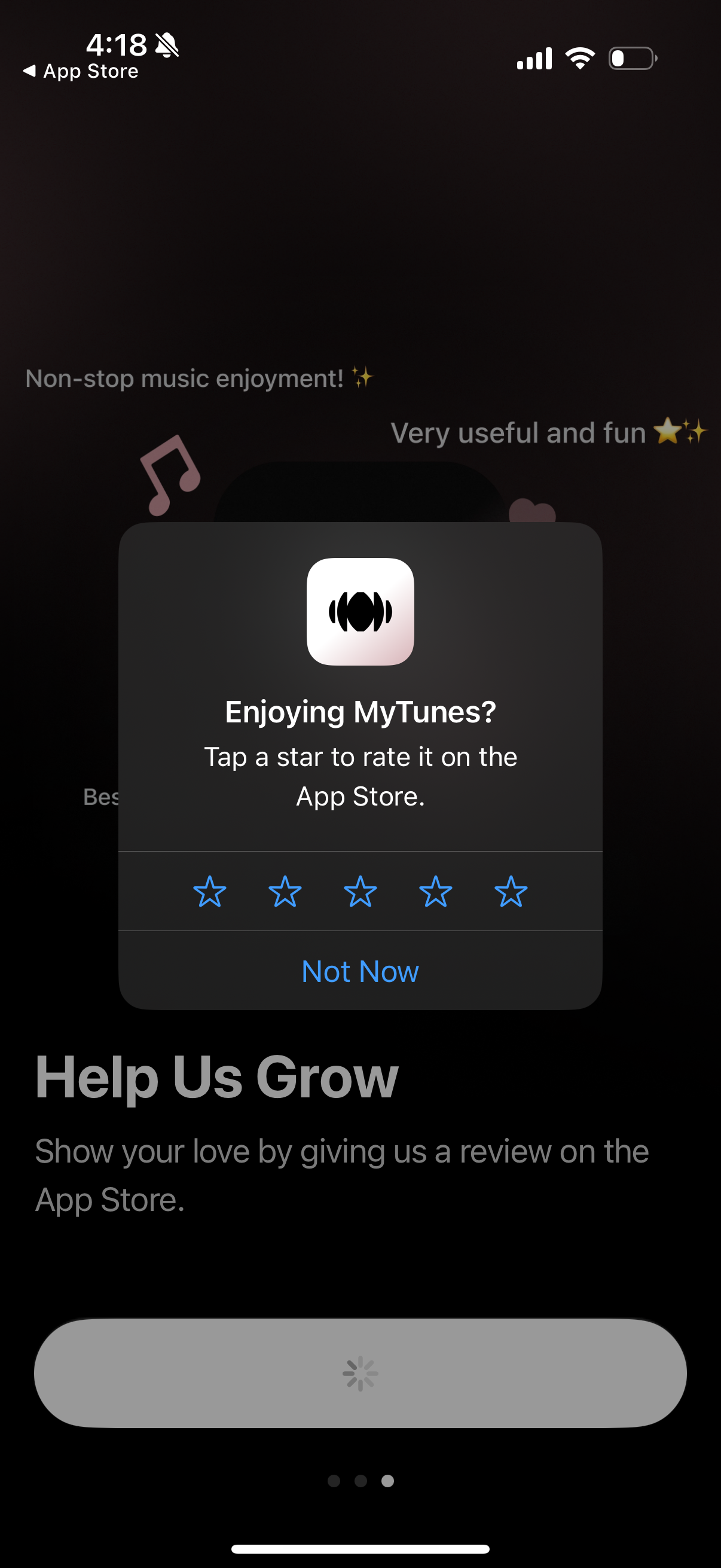Return to the App Store via the back link
Viewport: 721px width, 1568px height.
point(81,71)
